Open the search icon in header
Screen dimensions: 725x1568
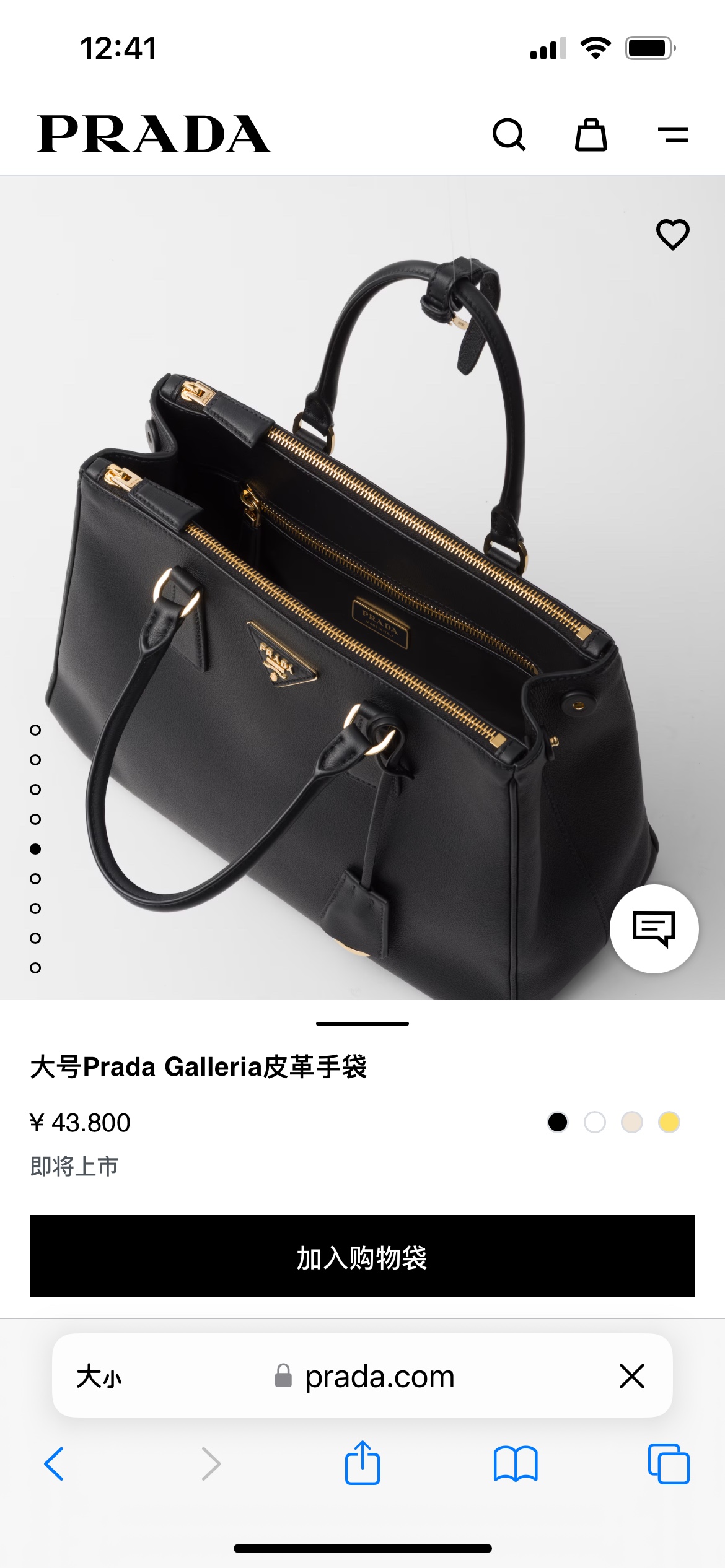point(509,134)
